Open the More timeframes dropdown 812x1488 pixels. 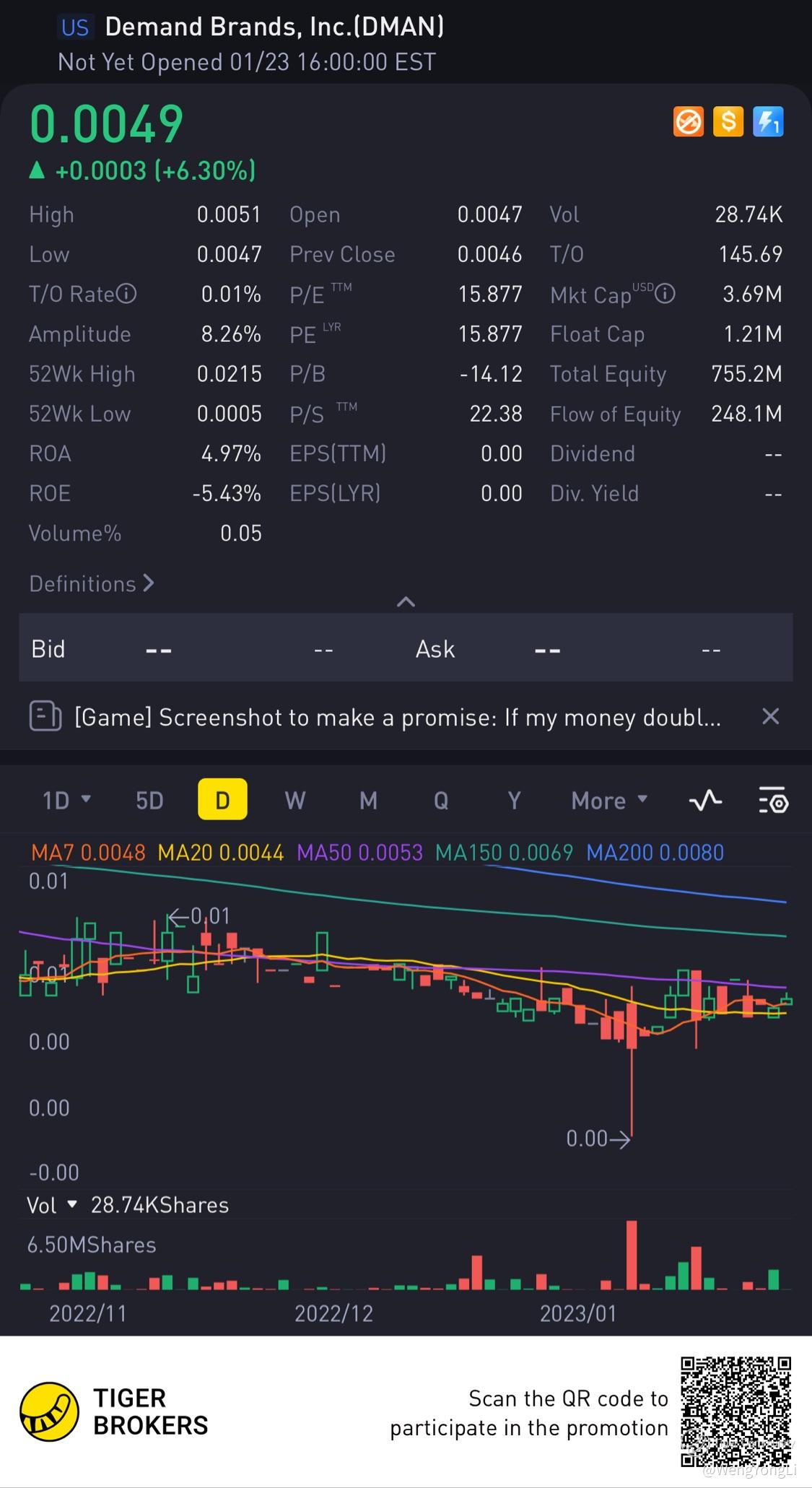click(x=608, y=800)
